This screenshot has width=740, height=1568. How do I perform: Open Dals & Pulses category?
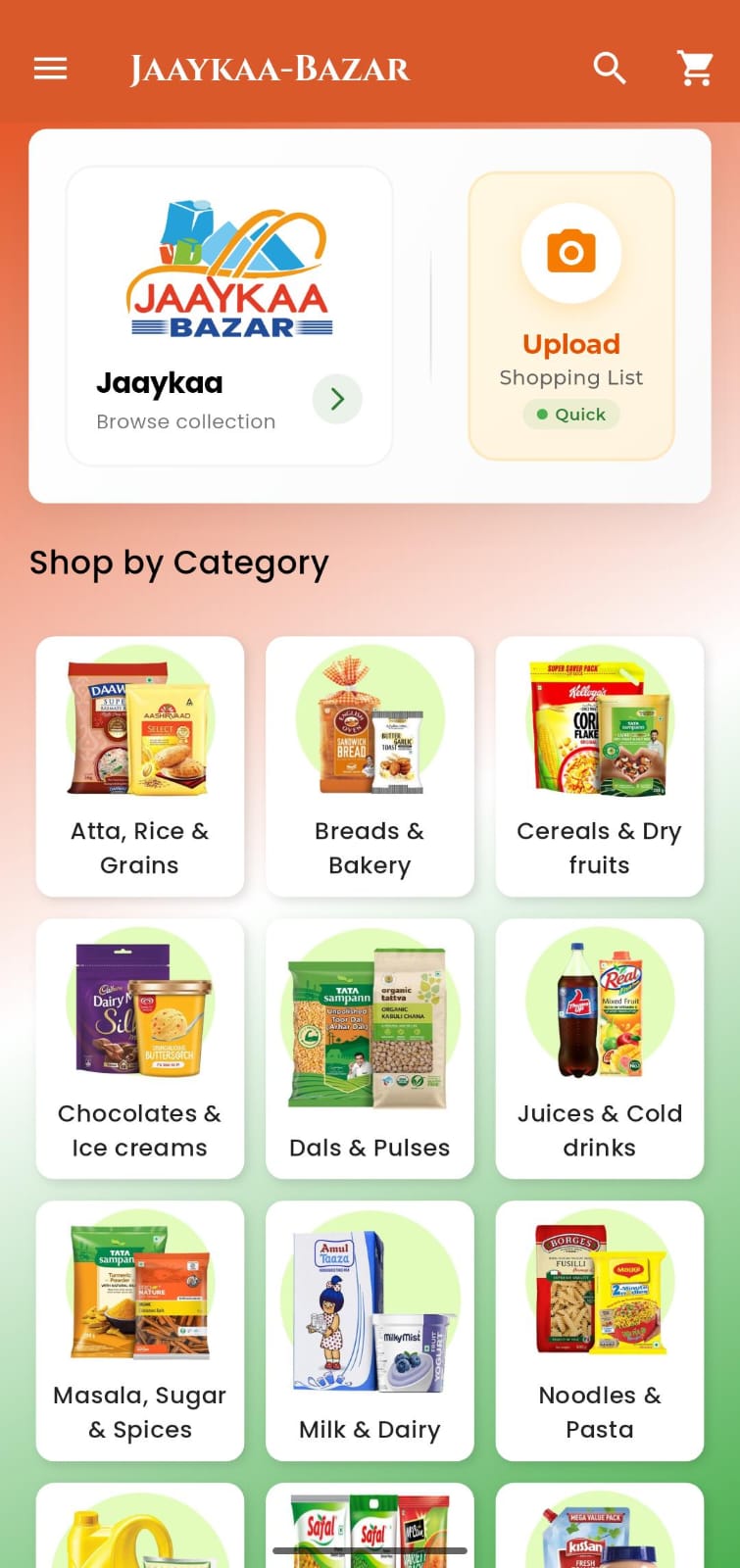(x=370, y=1049)
